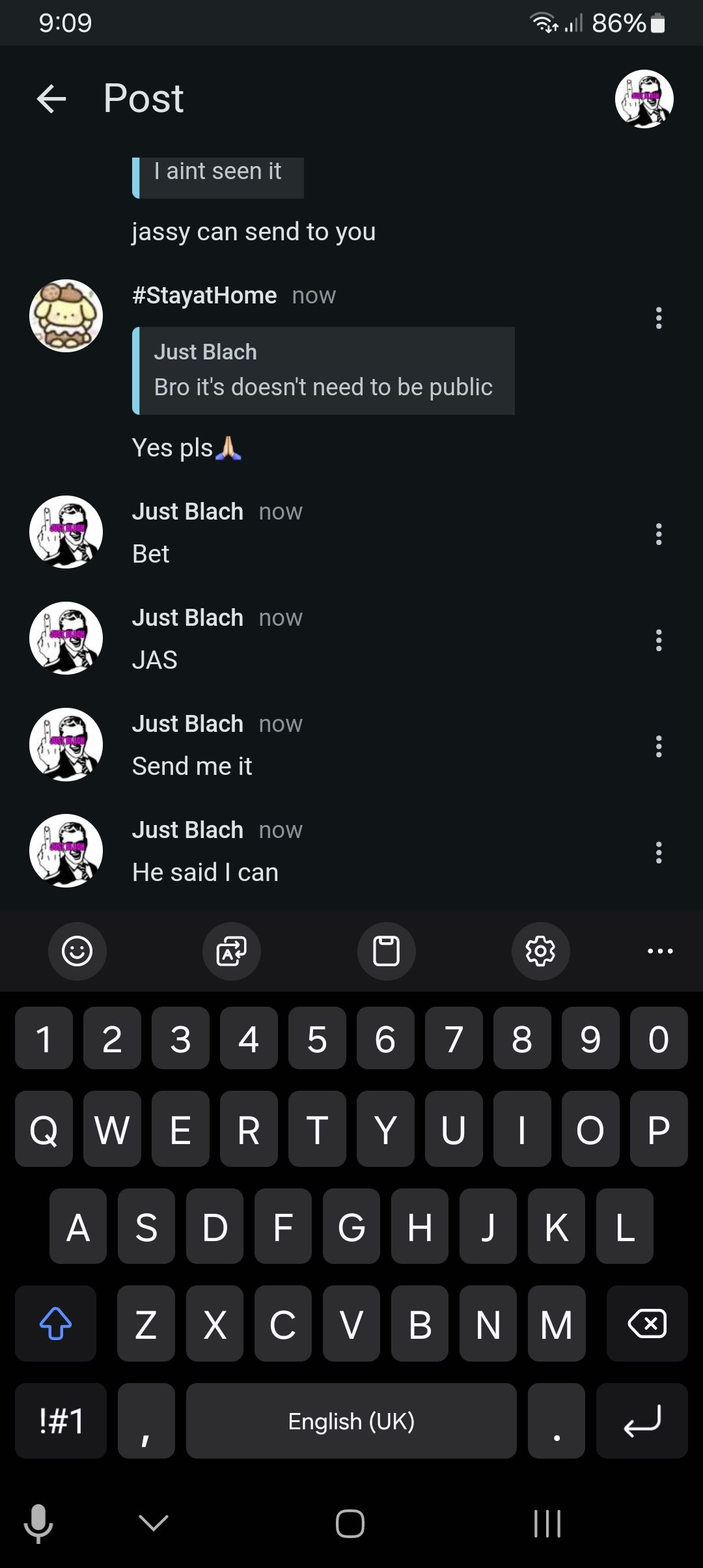Open keyboard settings gear
The width and height of the screenshot is (703, 1568).
pos(540,951)
